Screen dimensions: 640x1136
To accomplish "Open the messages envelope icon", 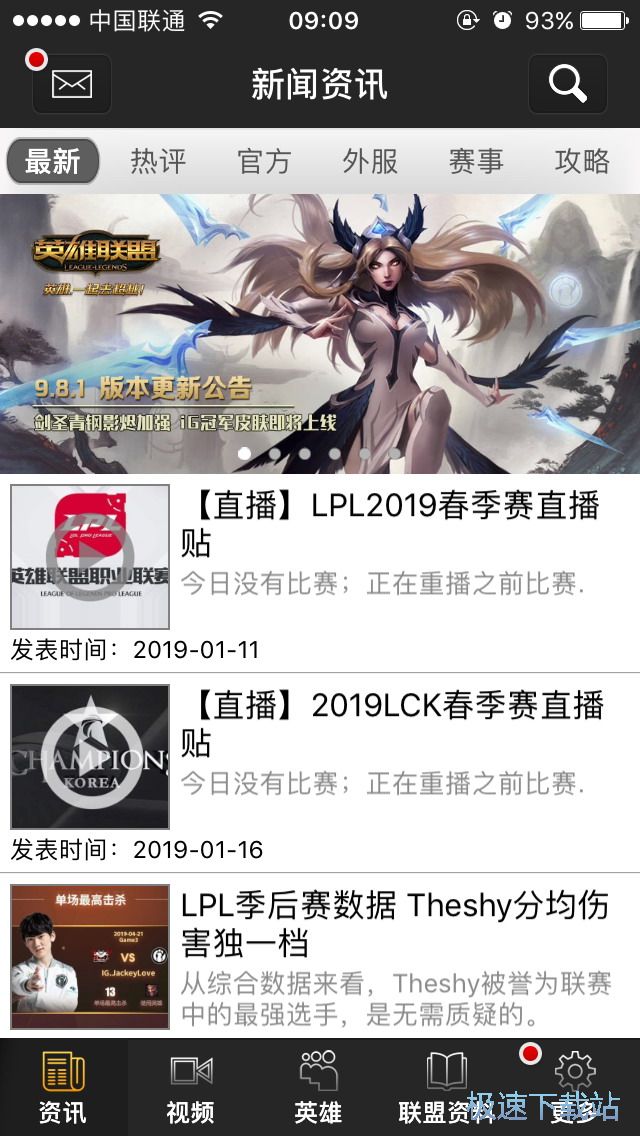I will (71, 84).
